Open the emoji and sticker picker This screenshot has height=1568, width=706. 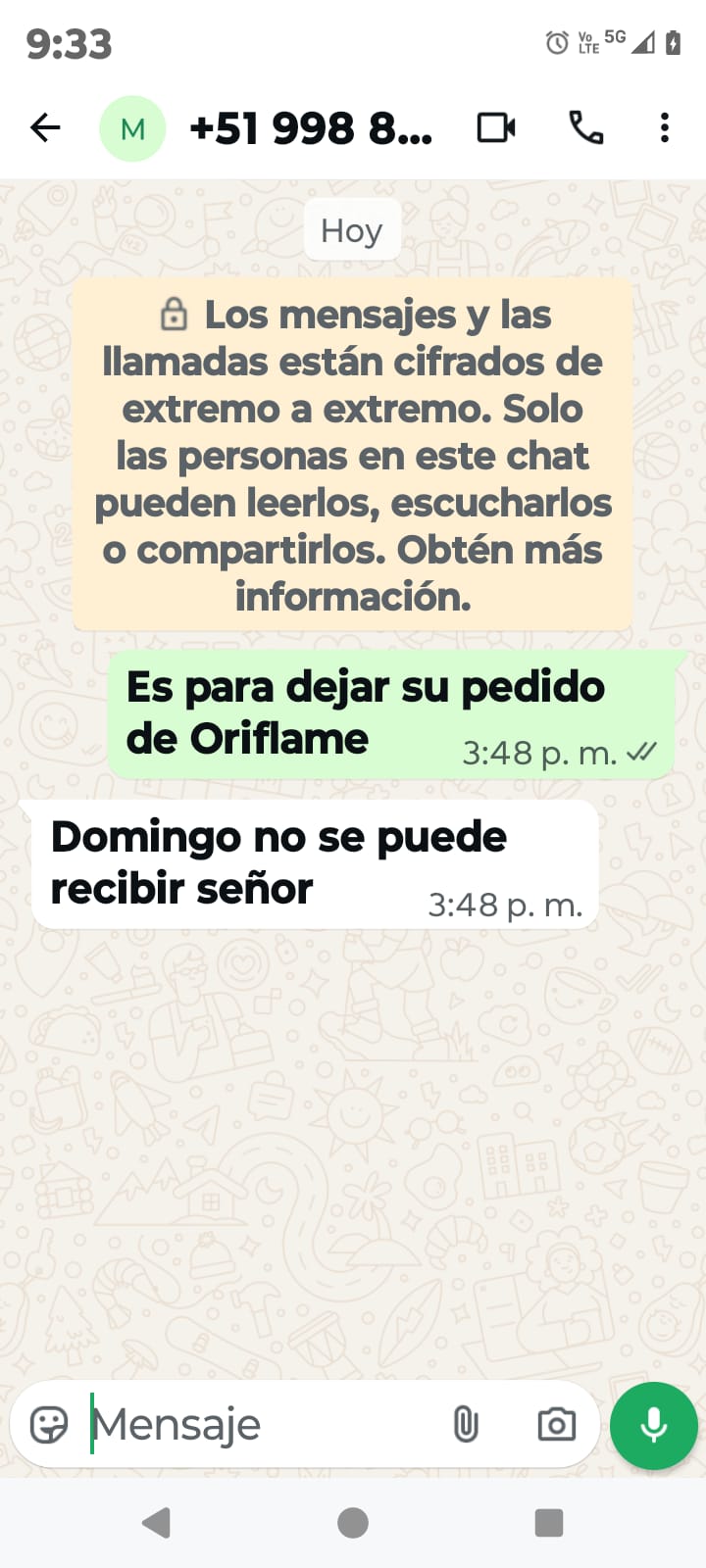tap(49, 1424)
